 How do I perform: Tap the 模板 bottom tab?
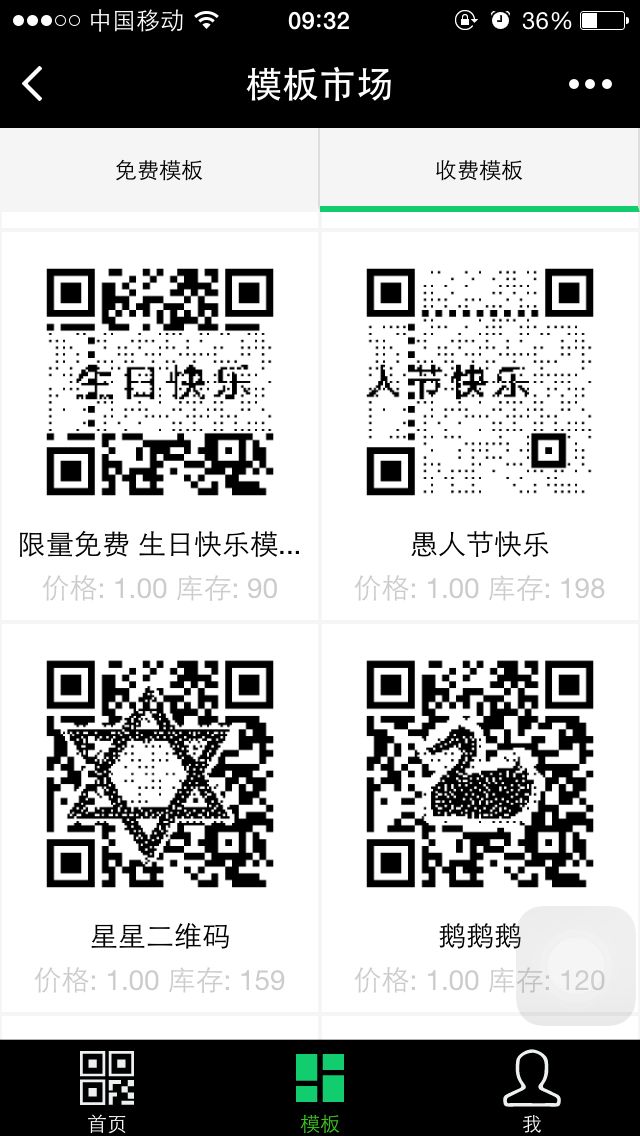[x=320, y=1088]
